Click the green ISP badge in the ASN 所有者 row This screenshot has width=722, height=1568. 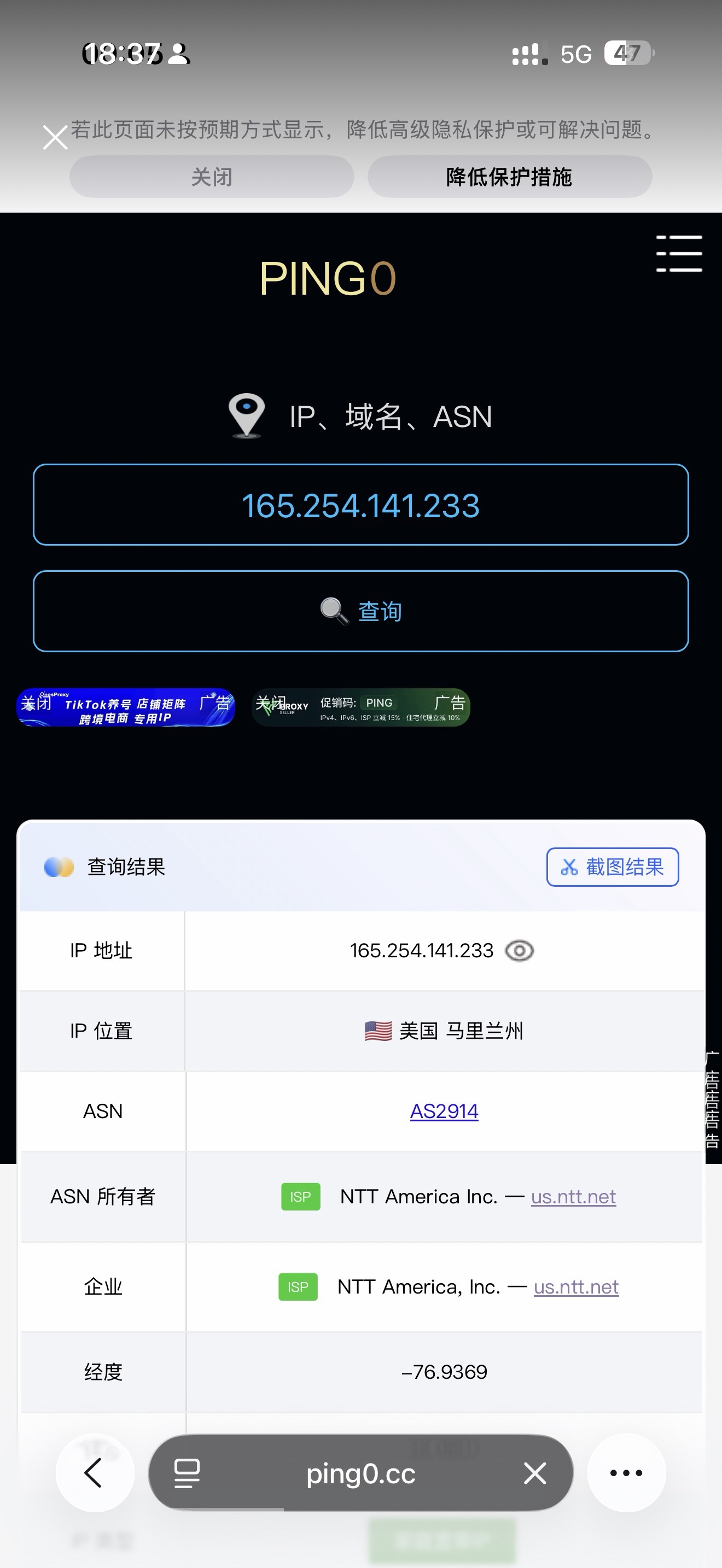[x=300, y=1197]
